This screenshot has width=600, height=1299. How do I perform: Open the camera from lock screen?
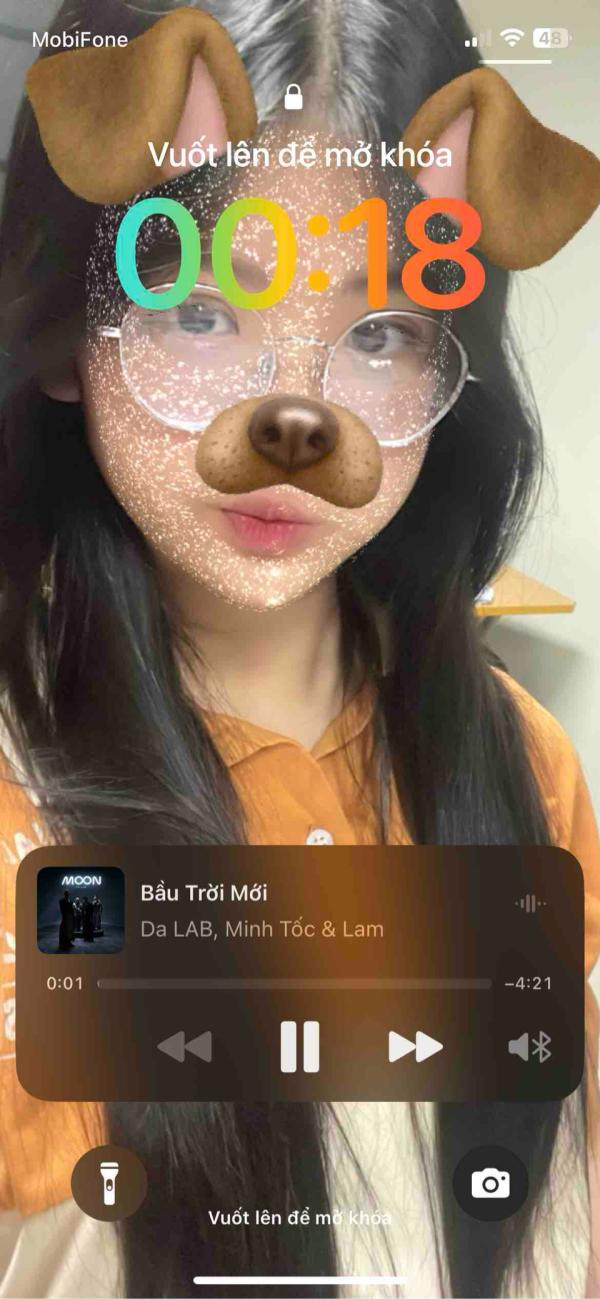[x=490, y=1184]
